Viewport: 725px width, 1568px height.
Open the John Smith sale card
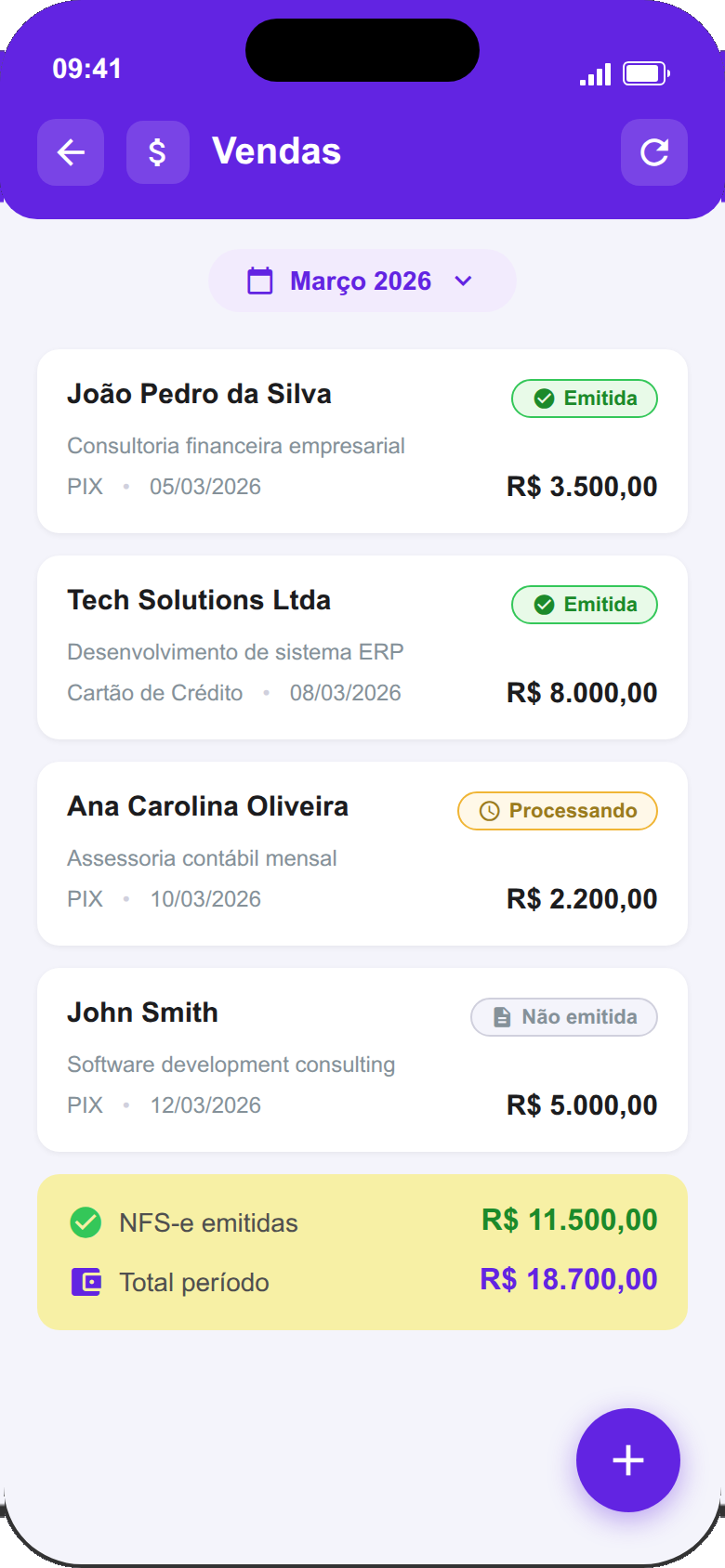point(362,1059)
